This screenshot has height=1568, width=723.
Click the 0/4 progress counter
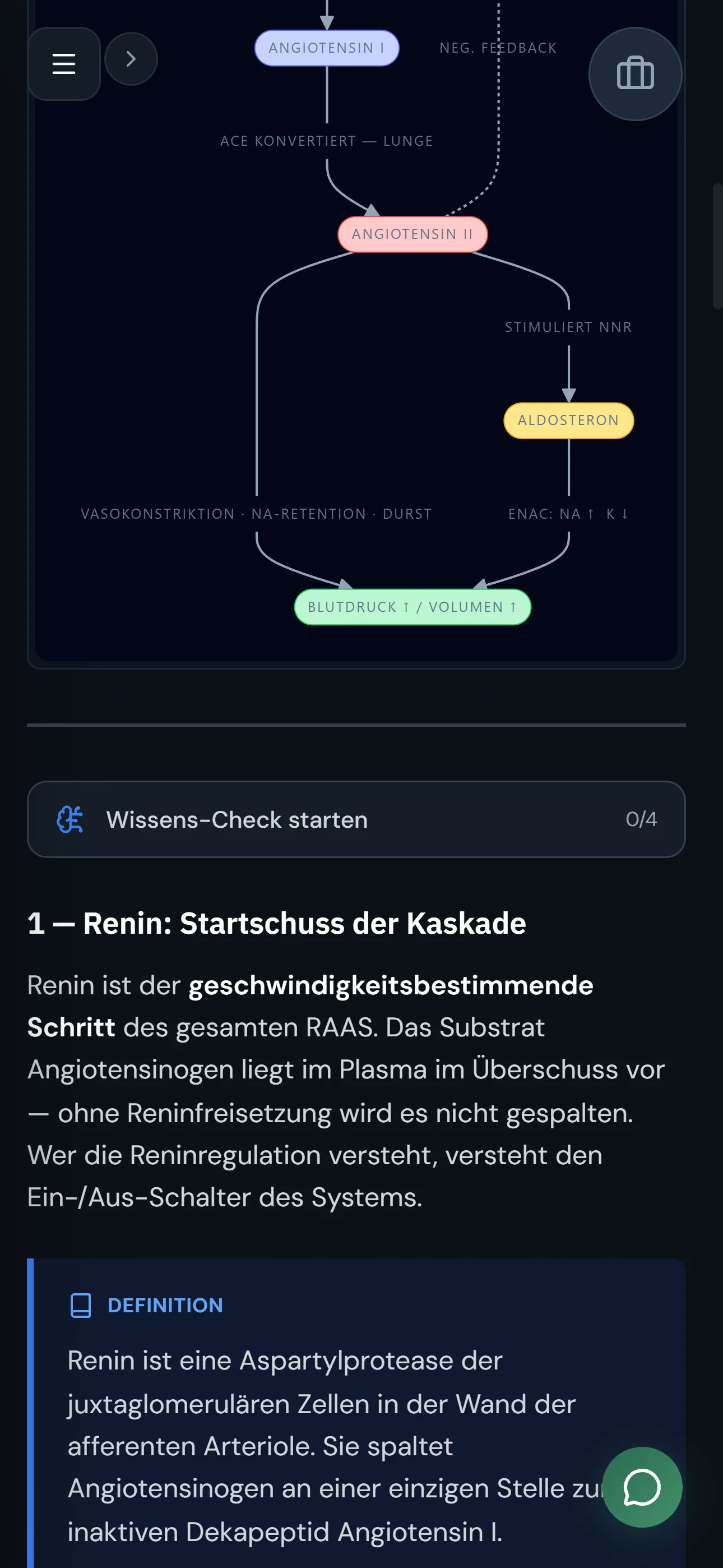(642, 819)
